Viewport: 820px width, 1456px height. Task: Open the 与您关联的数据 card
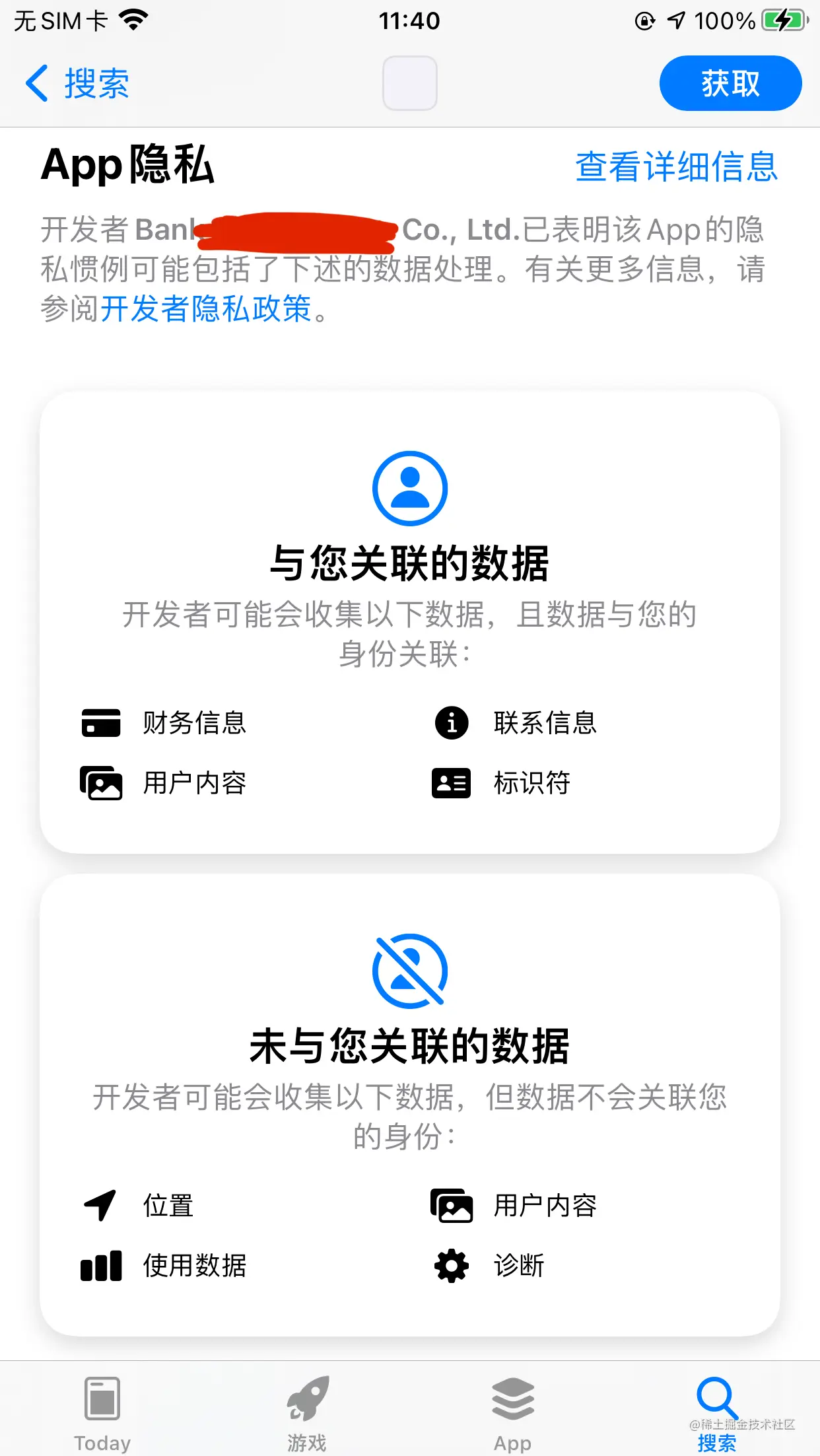pos(409,622)
